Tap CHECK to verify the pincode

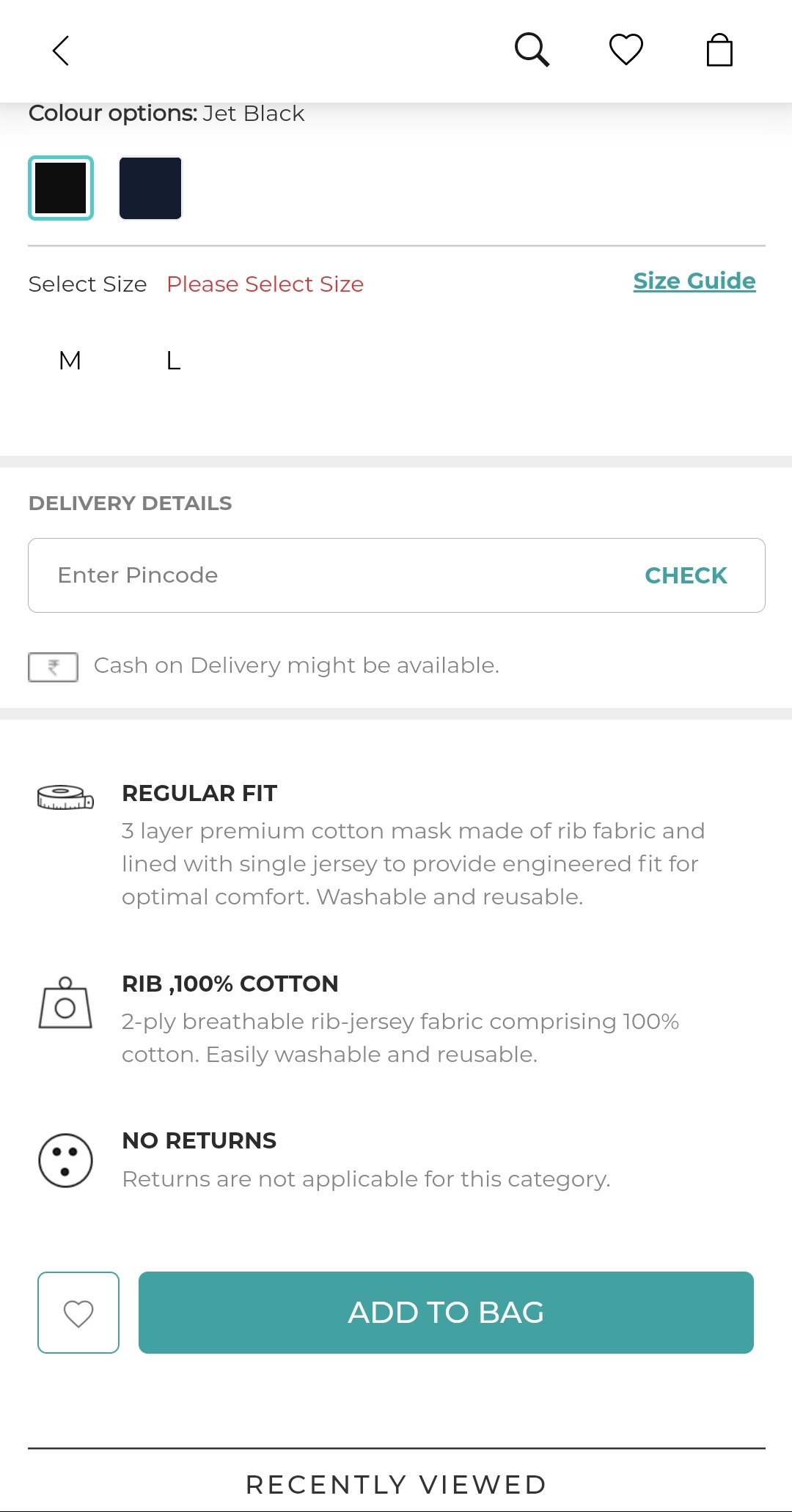tap(686, 575)
